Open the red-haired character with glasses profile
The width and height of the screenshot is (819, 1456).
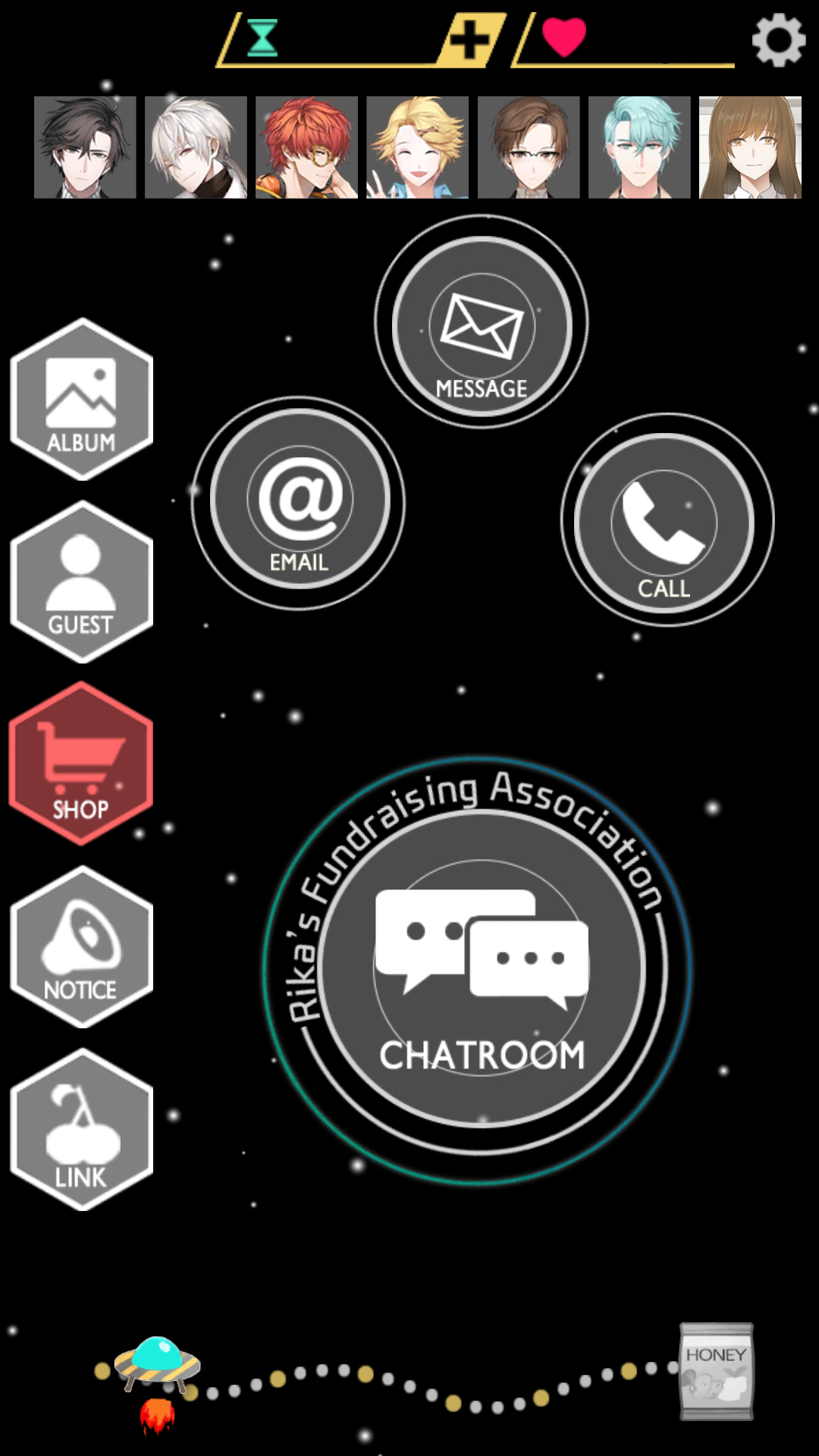[306, 147]
